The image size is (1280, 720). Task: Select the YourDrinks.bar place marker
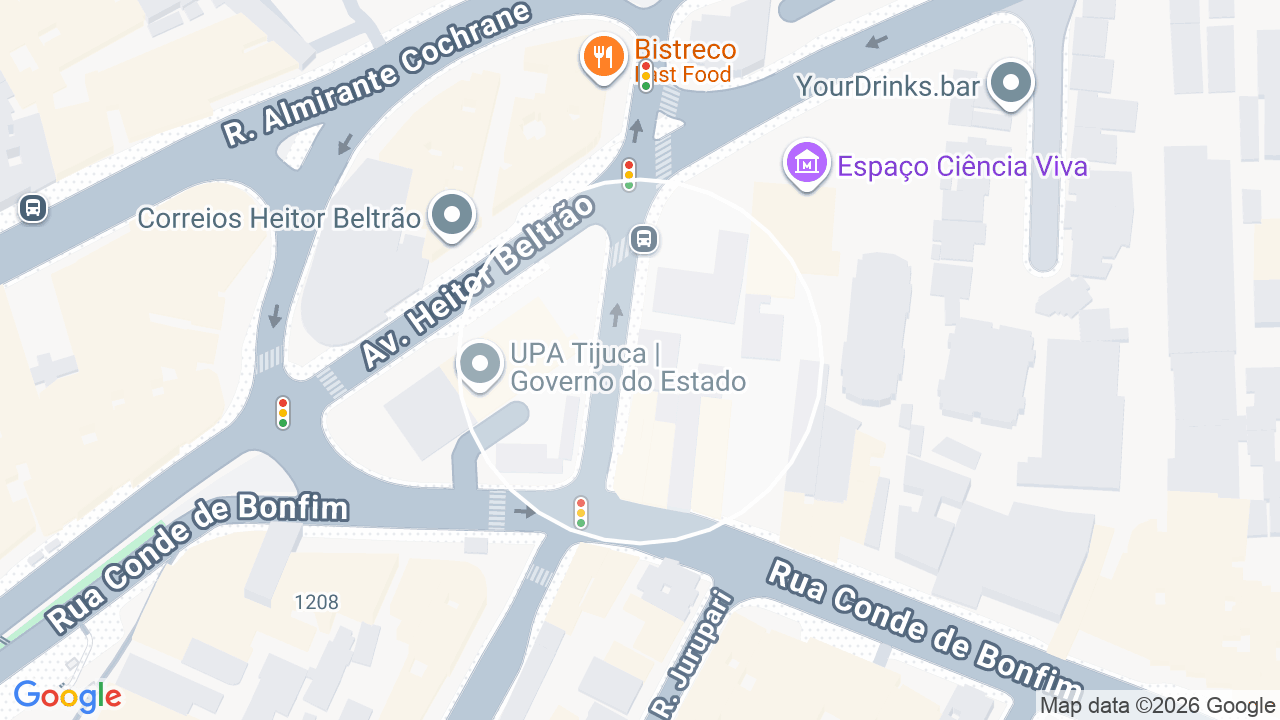point(1011,85)
